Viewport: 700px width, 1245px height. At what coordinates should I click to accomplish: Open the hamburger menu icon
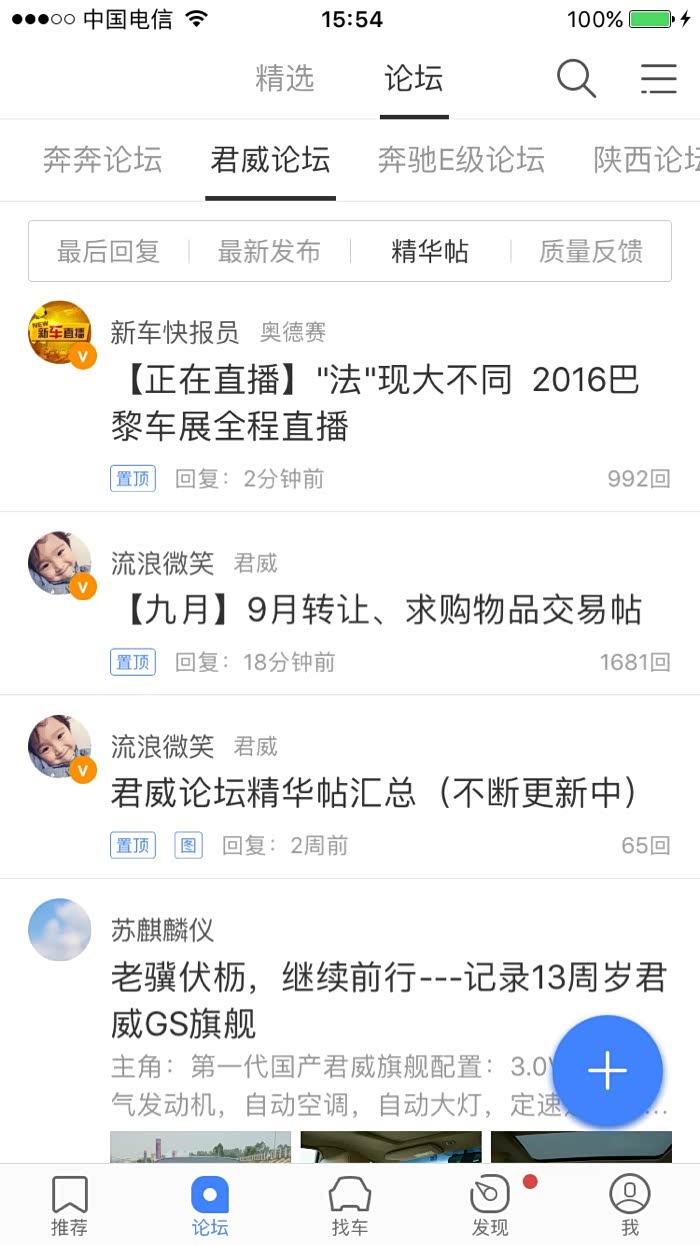[x=658, y=78]
